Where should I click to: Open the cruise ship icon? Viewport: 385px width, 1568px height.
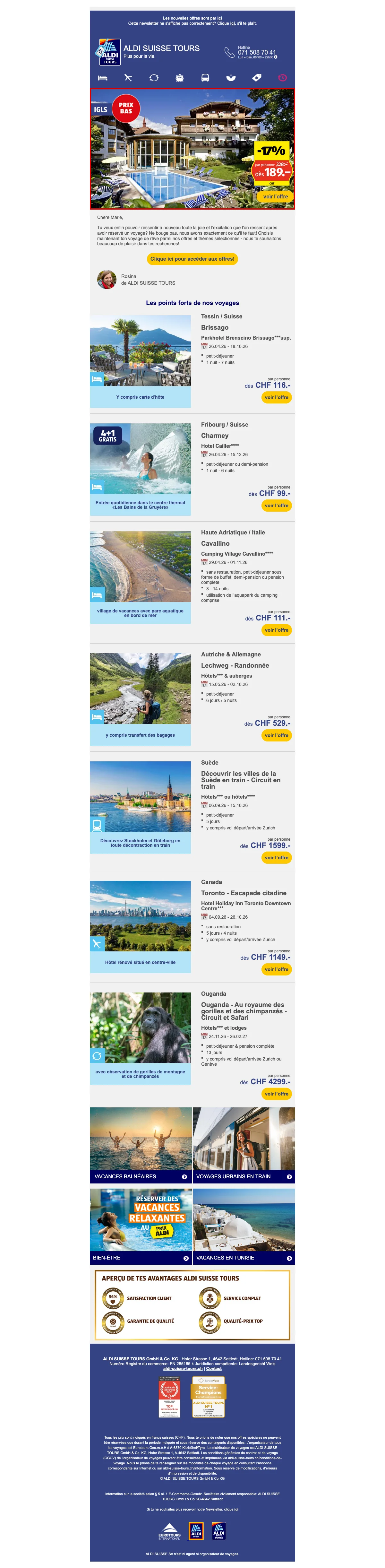pos(179,78)
